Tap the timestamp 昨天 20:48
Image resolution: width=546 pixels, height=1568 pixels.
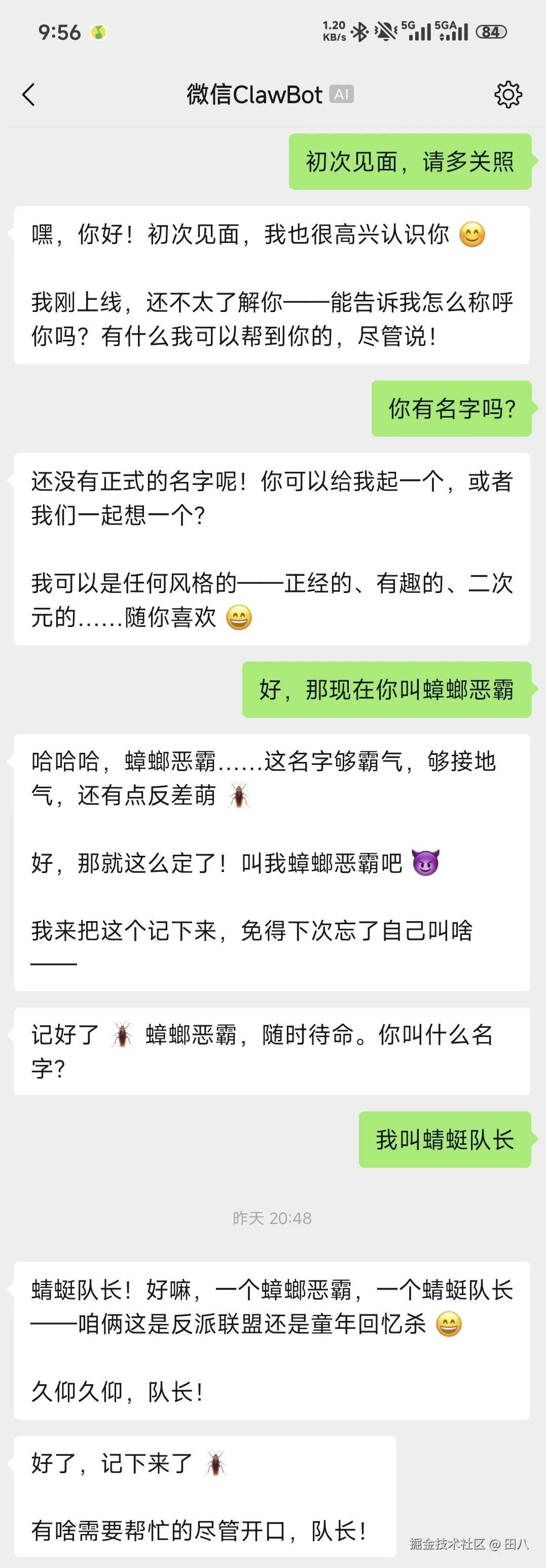272,1218
